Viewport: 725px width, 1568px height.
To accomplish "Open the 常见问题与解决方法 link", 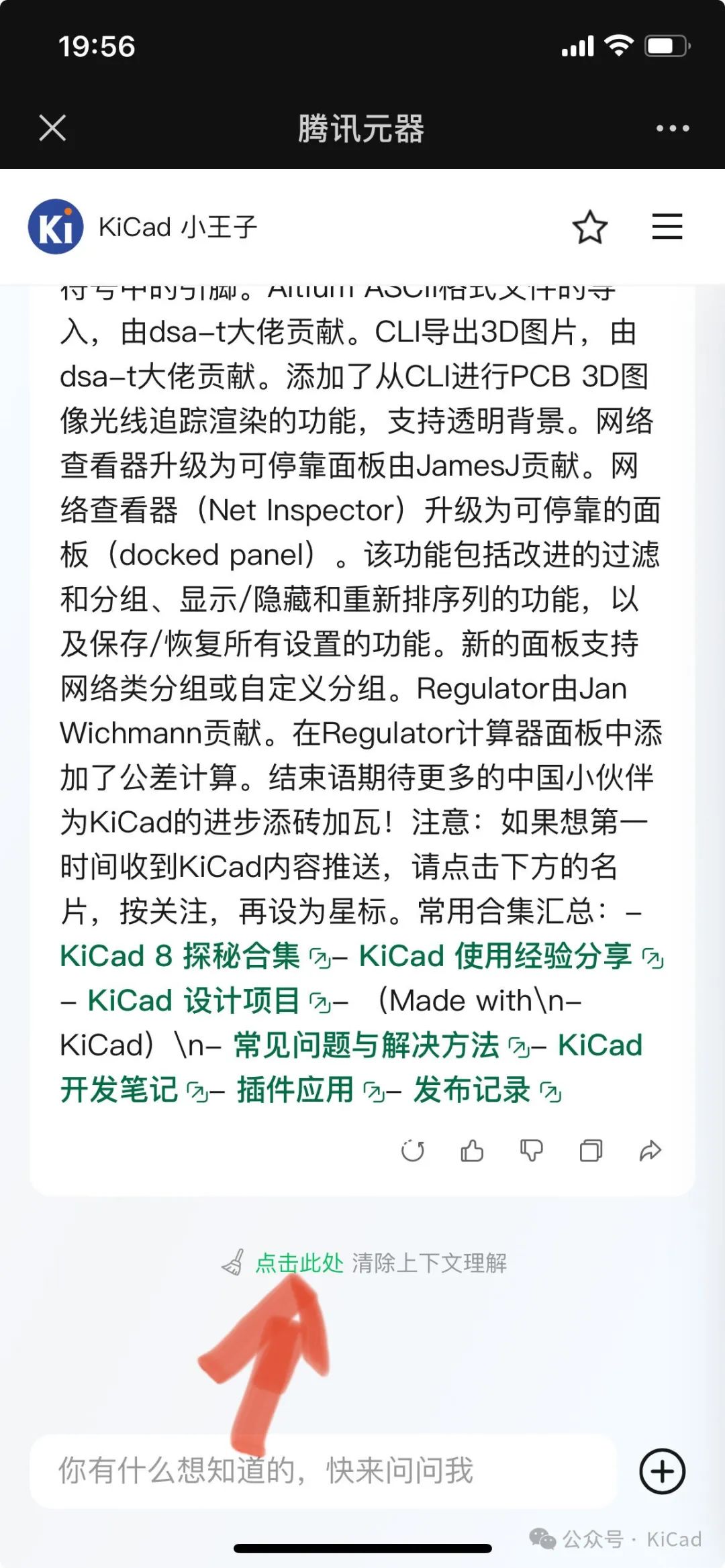I will coord(367,1045).
